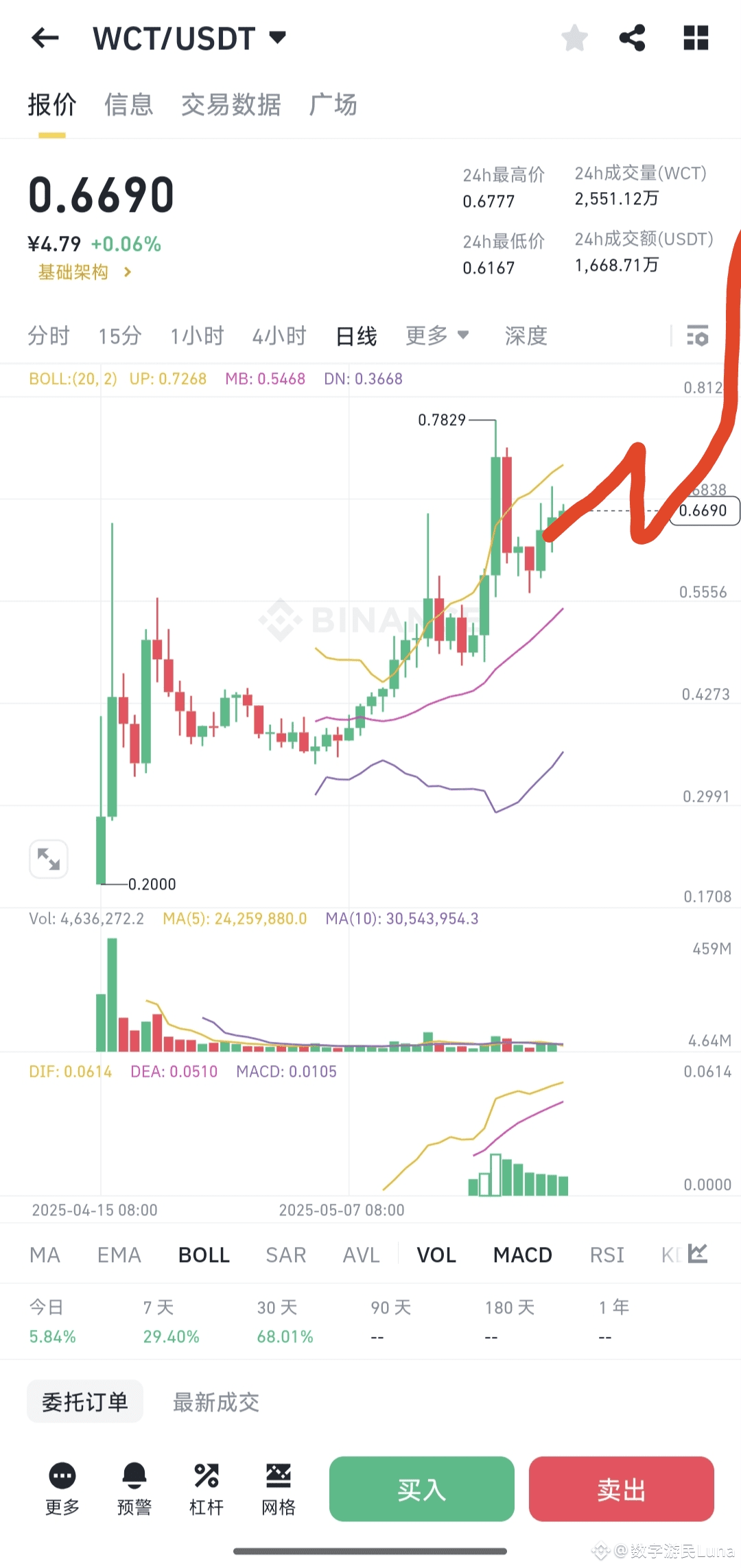Image resolution: width=741 pixels, height=1568 pixels.
Task: Expand the 更多 interval dropdown
Action: coord(437,335)
